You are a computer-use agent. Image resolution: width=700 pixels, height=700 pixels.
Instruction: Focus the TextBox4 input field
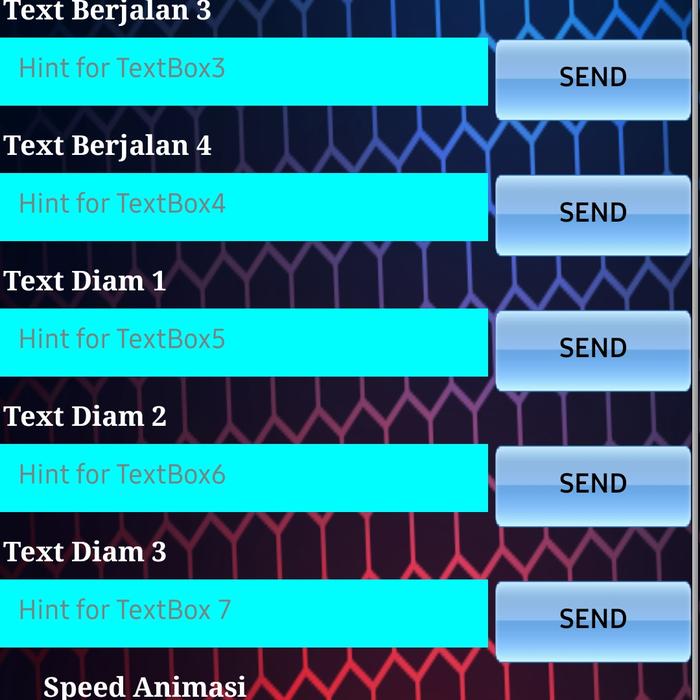coord(243,206)
